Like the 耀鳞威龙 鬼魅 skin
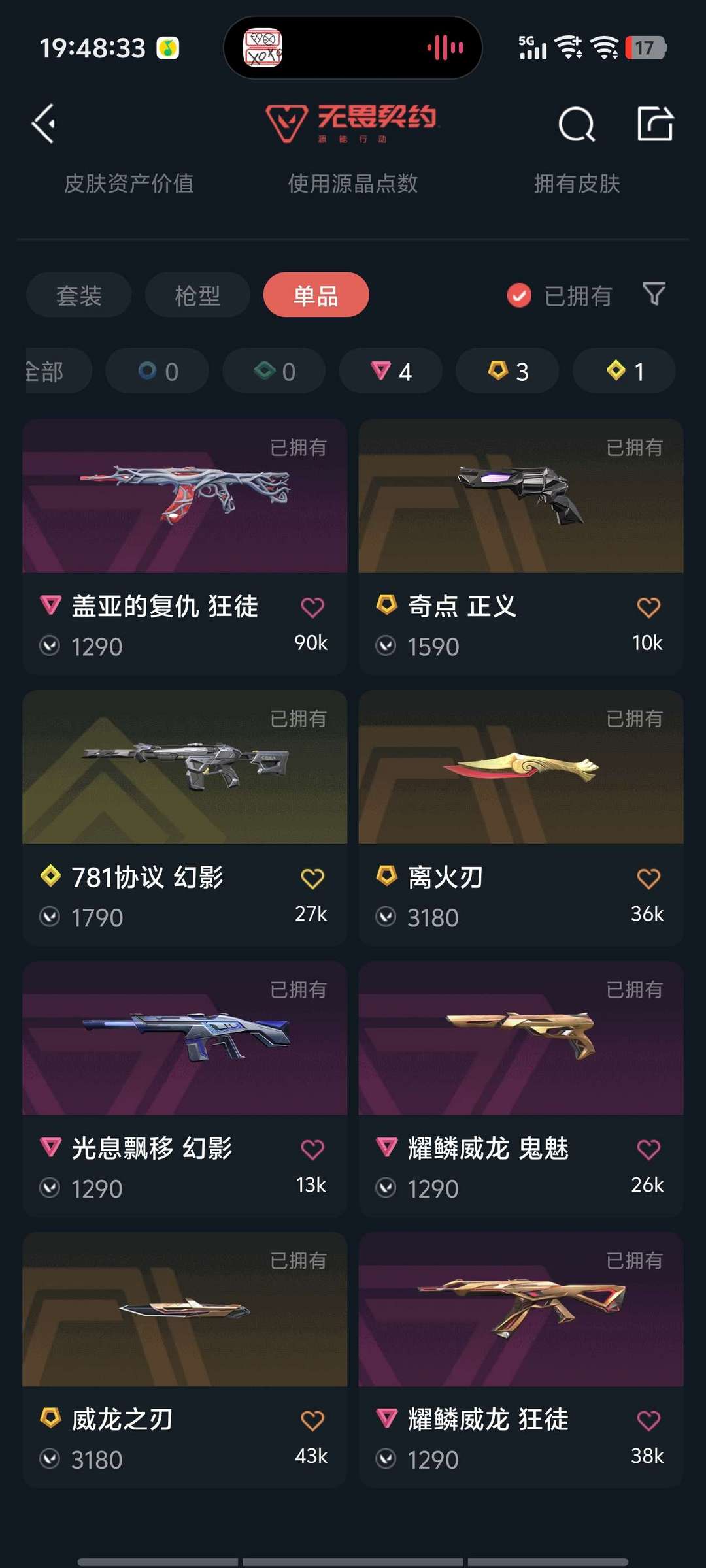 648,1150
